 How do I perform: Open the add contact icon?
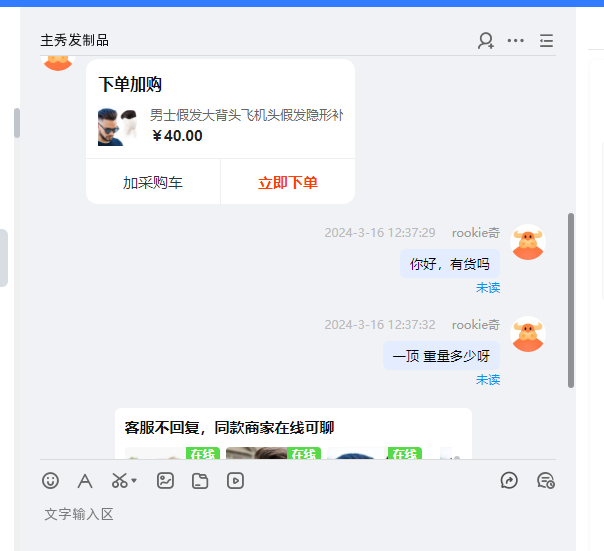click(486, 41)
